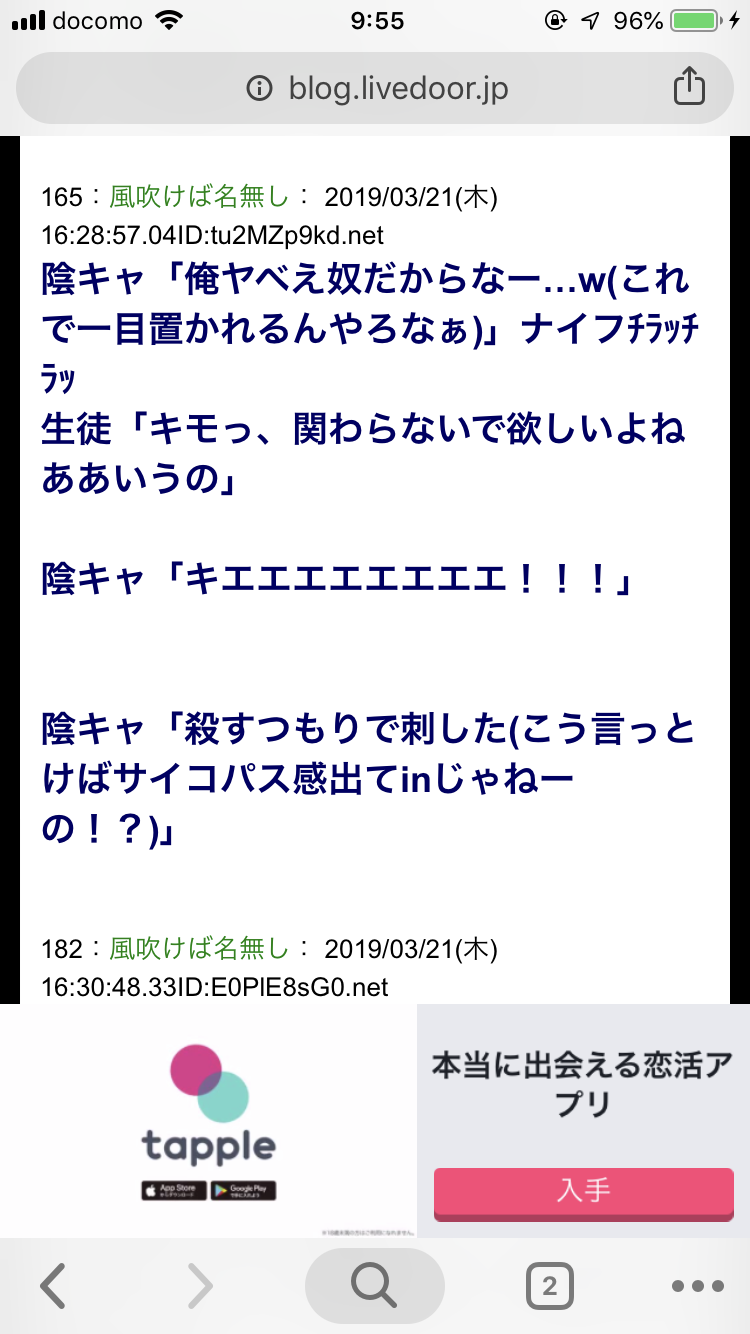Screen dimensions: 750x1334
Task: Open the tapple ad banner
Action: [x=208, y=1120]
